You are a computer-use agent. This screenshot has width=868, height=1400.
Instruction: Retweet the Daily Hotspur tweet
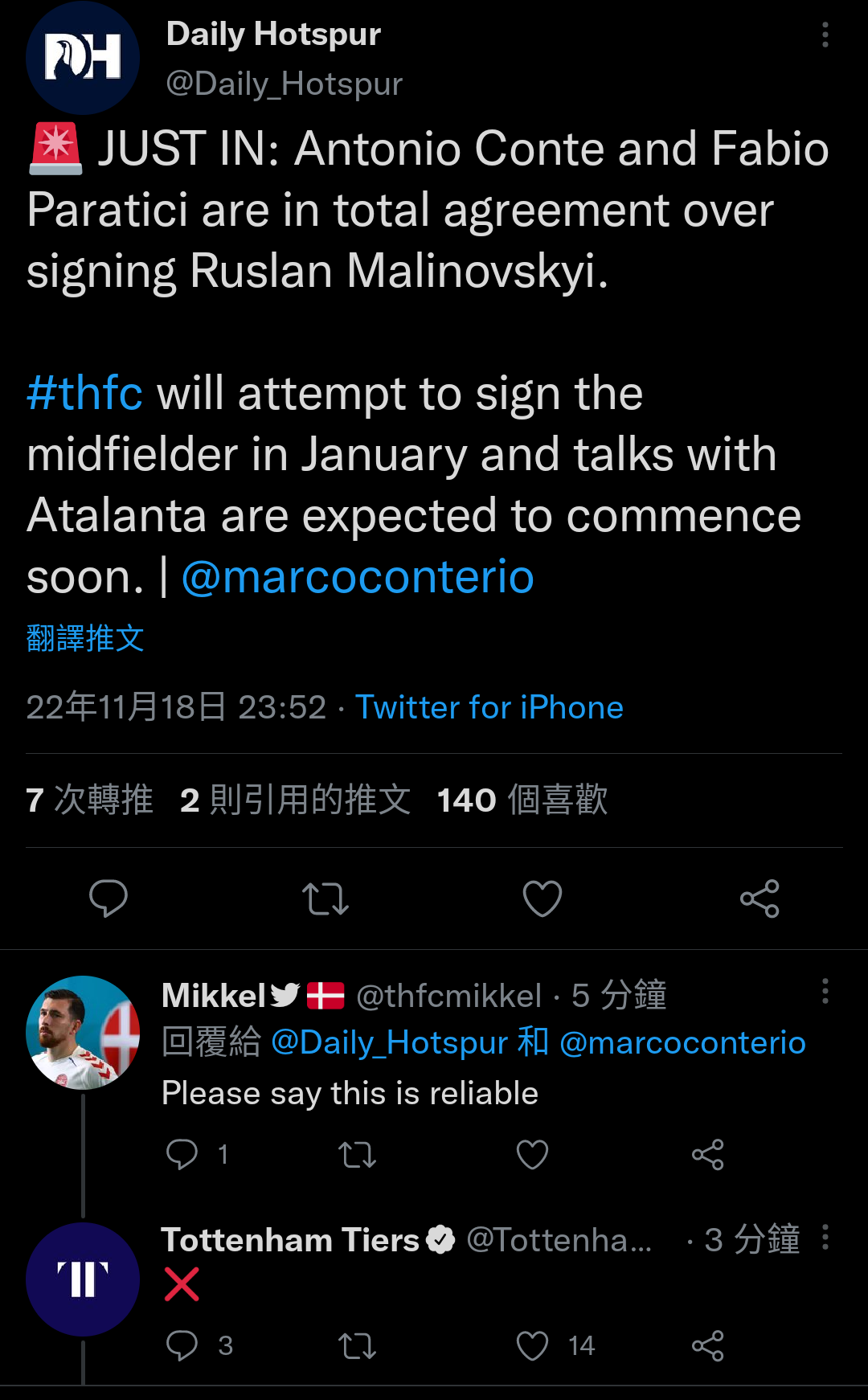pyautogui.click(x=325, y=899)
